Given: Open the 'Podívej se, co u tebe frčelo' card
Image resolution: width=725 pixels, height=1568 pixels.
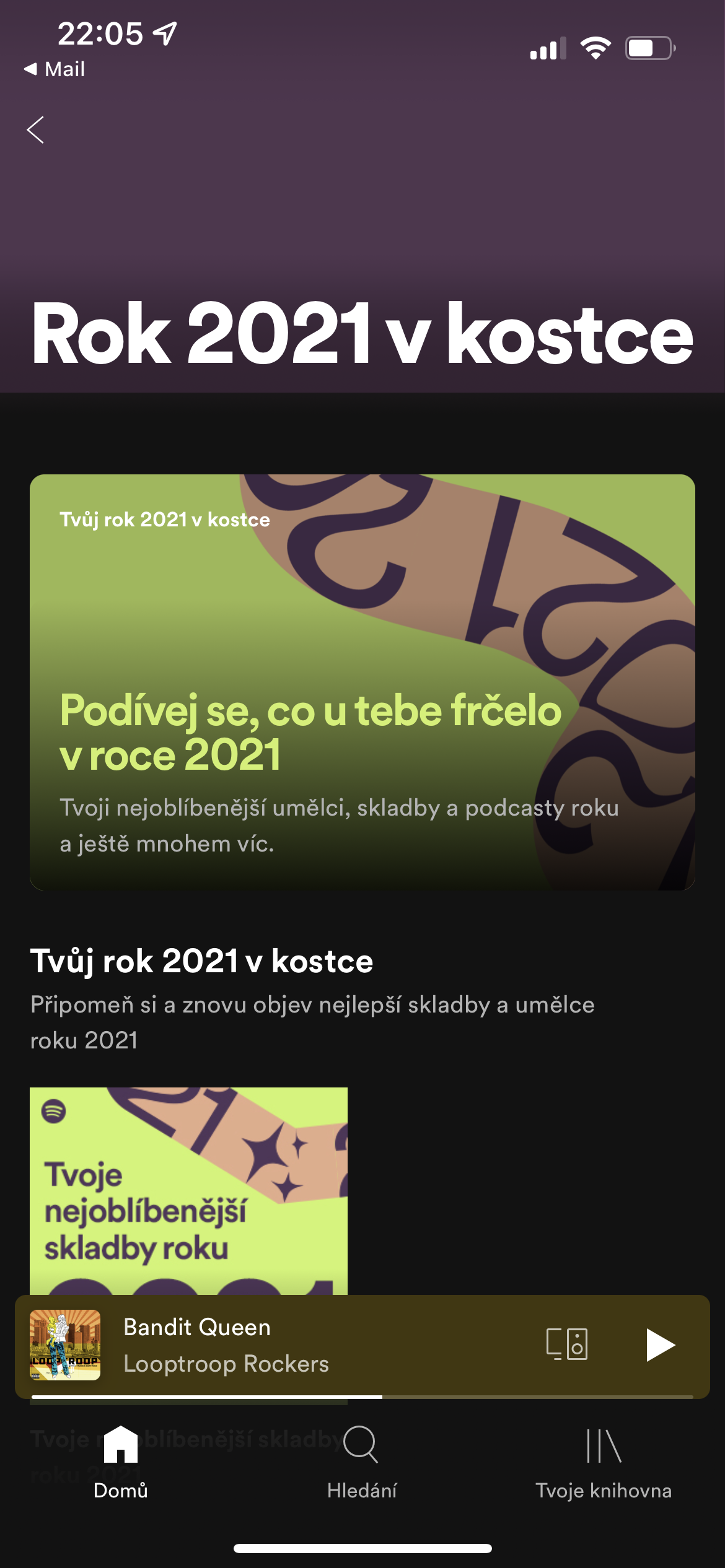Looking at the screenshot, I should pyautogui.click(x=362, y=682).
